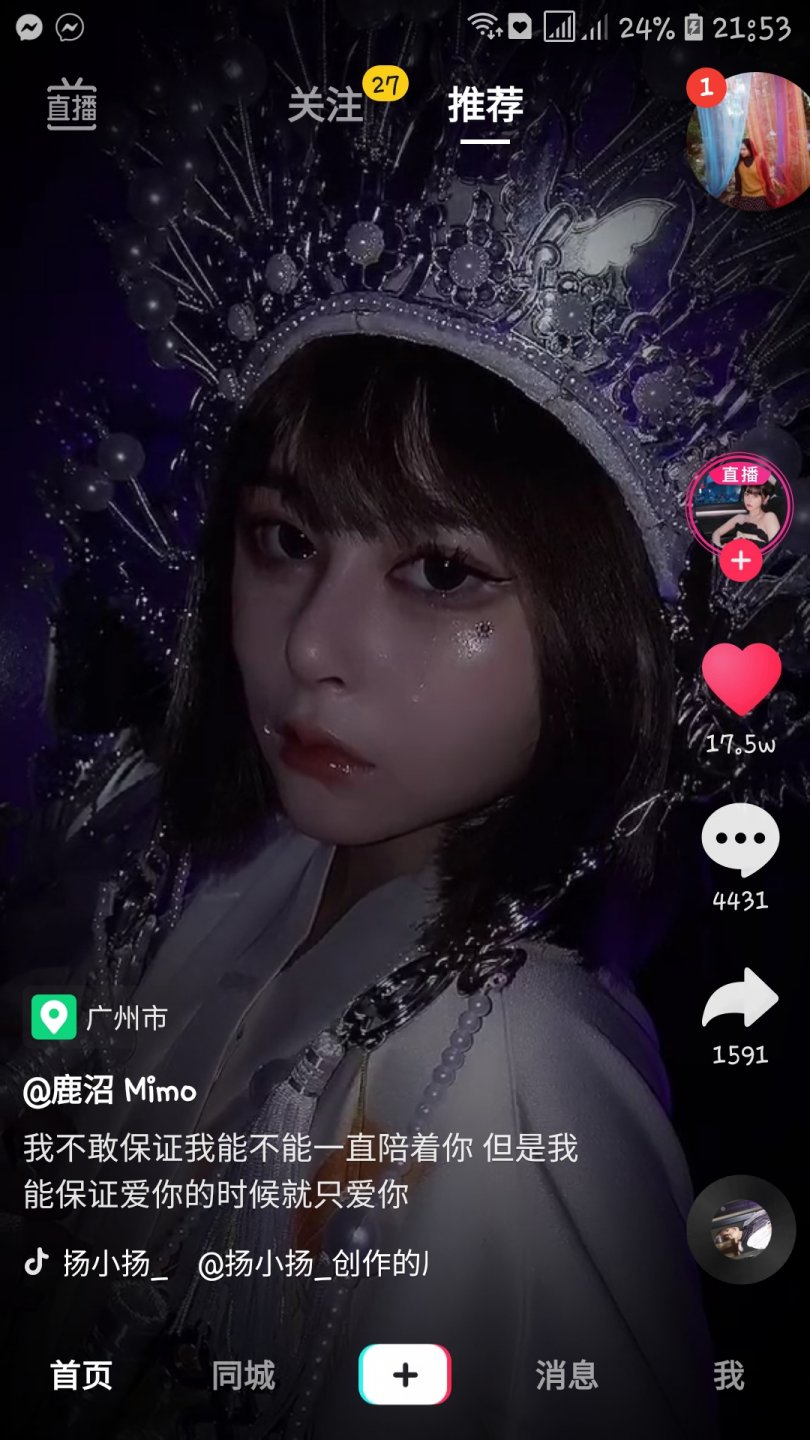Open the 广州市 location tag

tap(98, 1018)
